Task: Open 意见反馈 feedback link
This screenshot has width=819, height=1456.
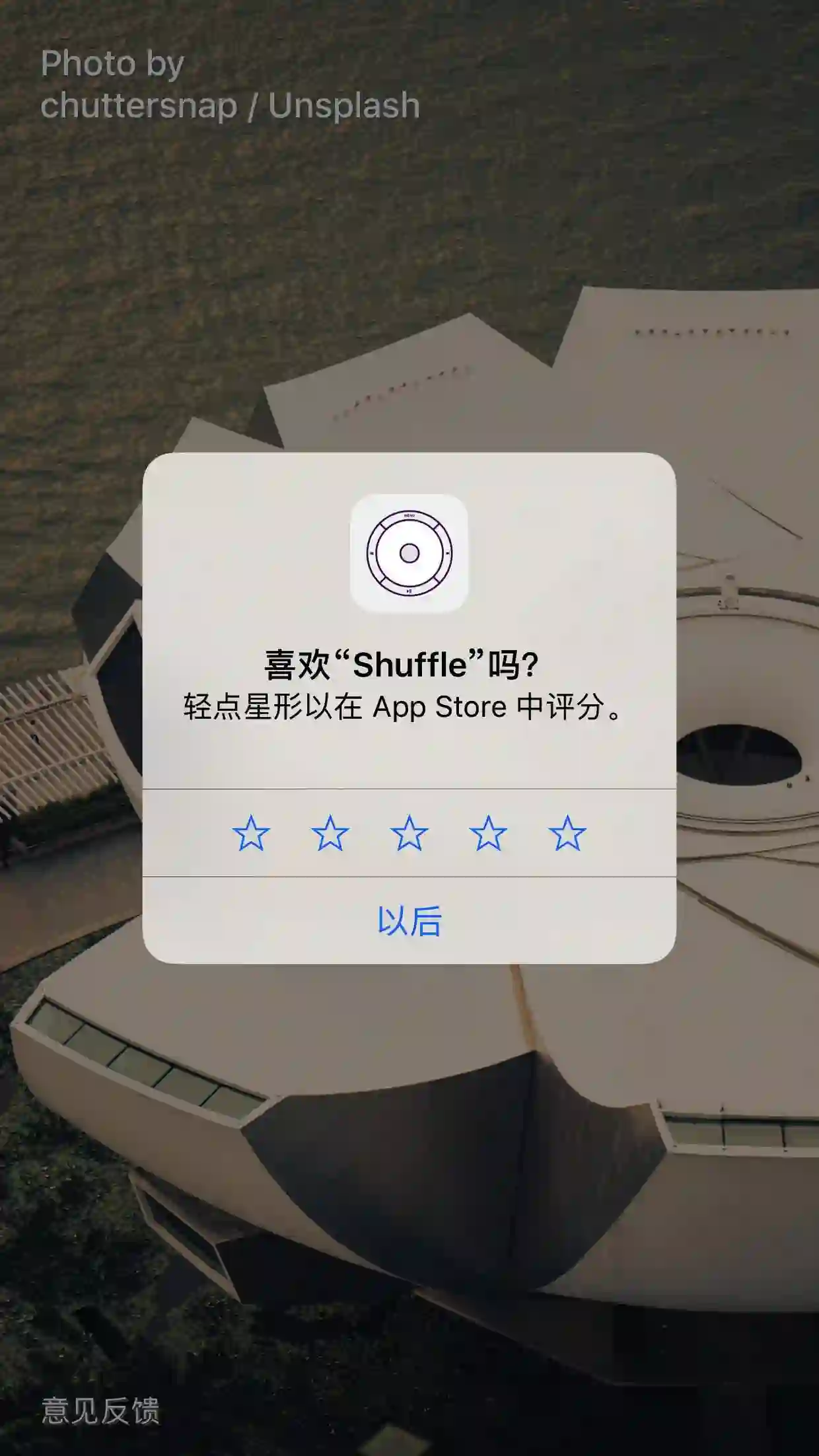Action: pyautogui.click(x=100, y=1409)
